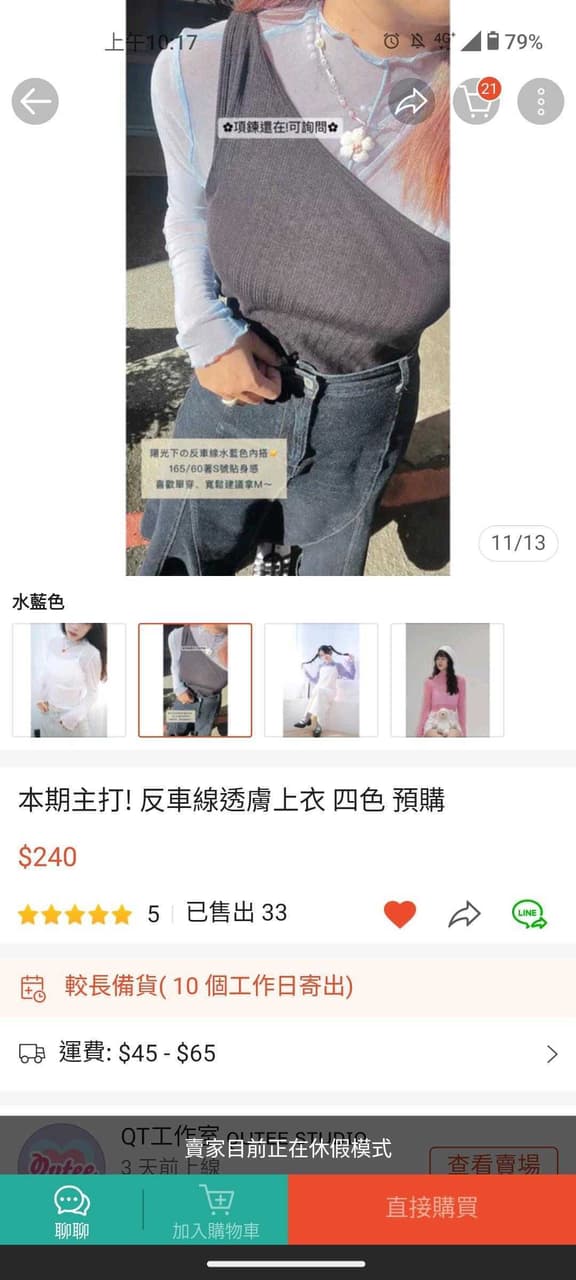The height and width of the screenshot is (1280, 576).
Task: Tap share arrow beside the heart
Action: [464, 914]
